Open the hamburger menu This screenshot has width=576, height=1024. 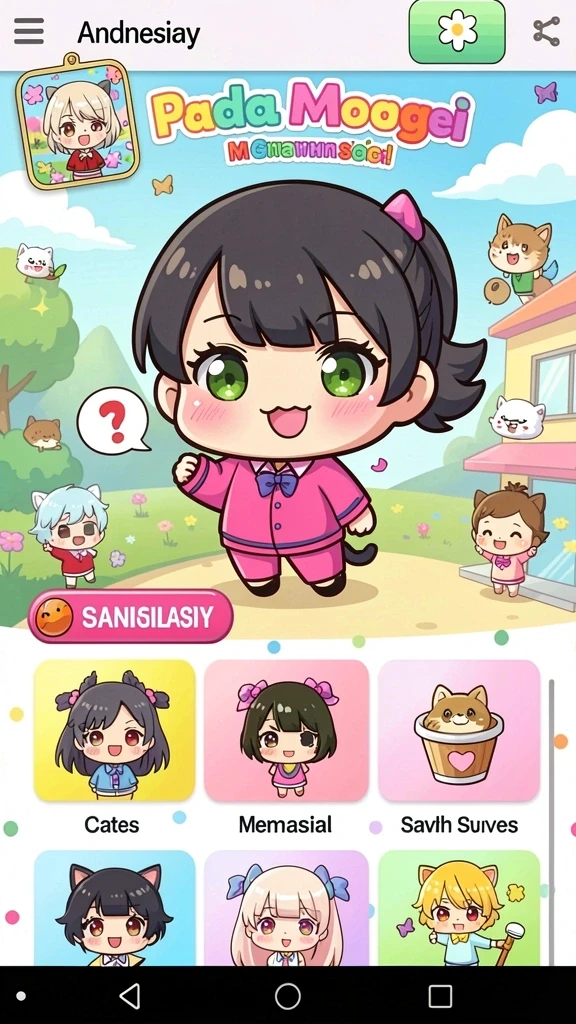click(29, 31)
